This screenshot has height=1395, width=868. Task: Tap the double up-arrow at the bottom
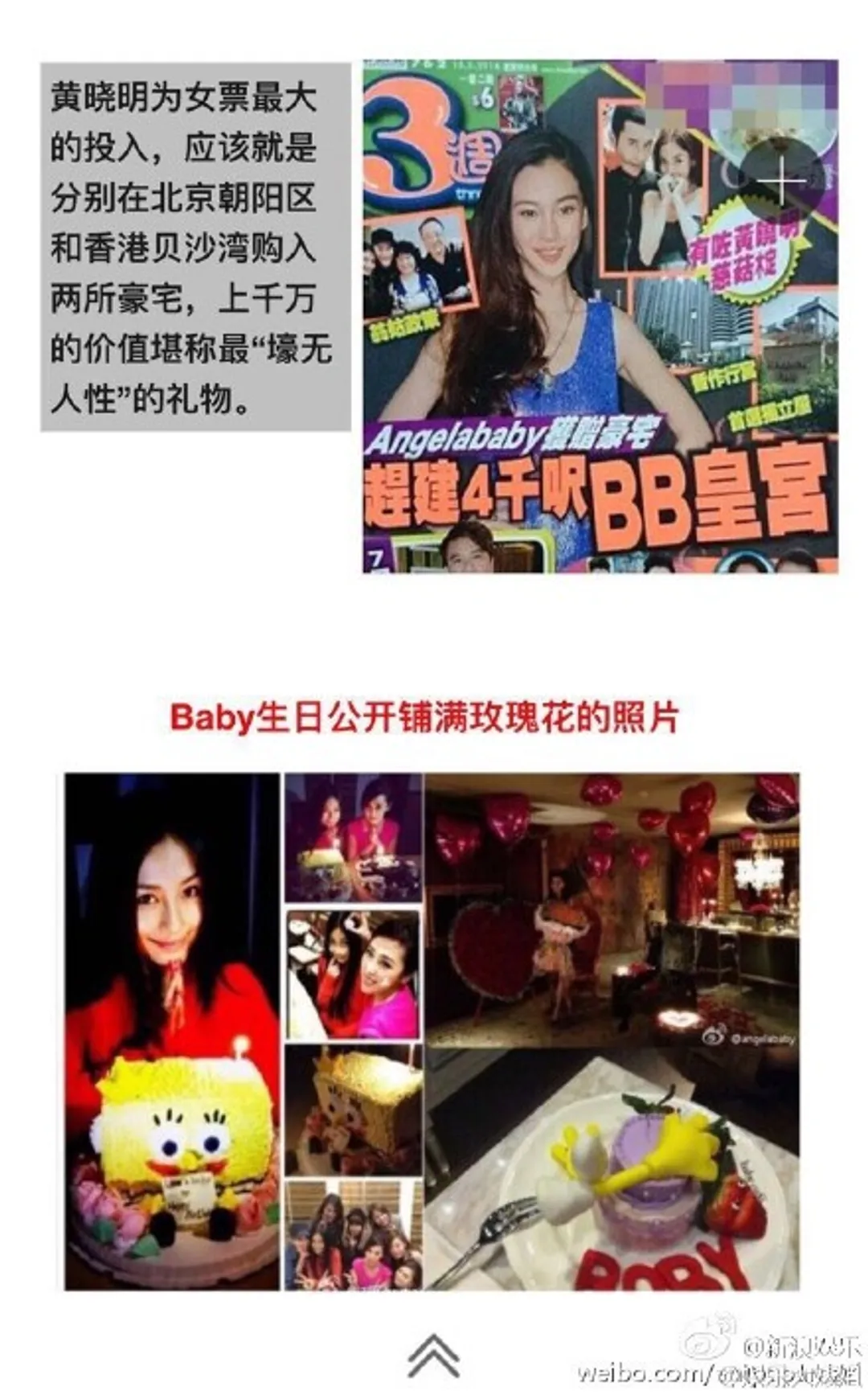click(433, 1356)
